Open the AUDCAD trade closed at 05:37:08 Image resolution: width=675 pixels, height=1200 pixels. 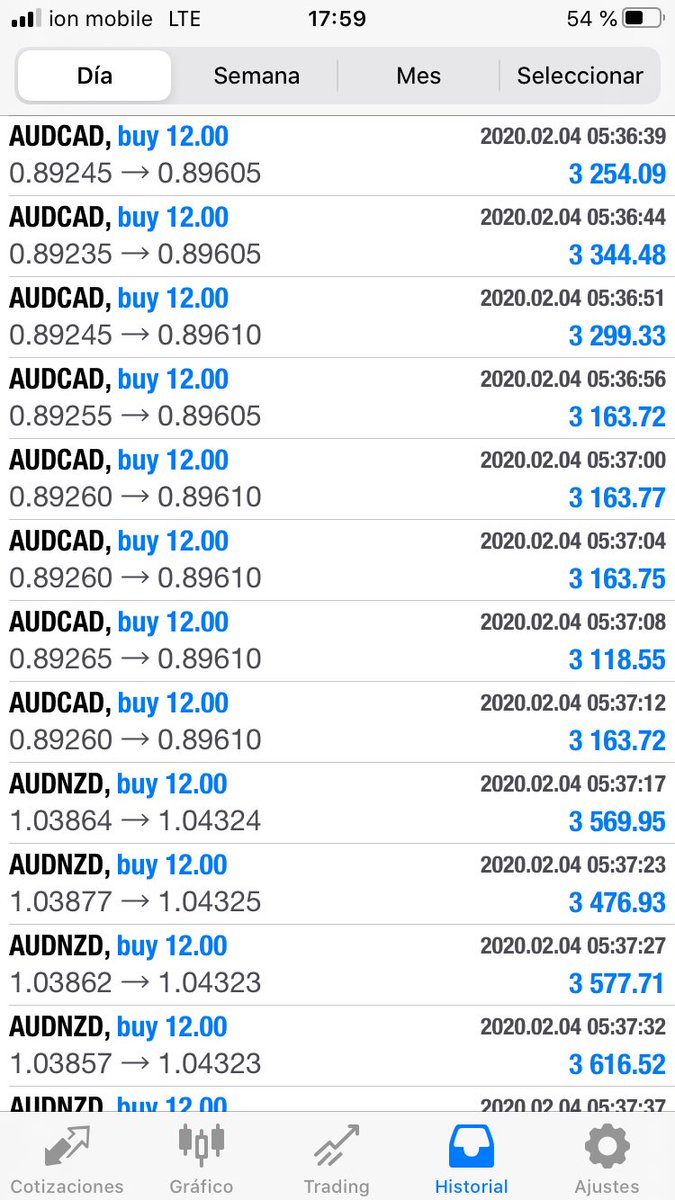coord(337,641)
